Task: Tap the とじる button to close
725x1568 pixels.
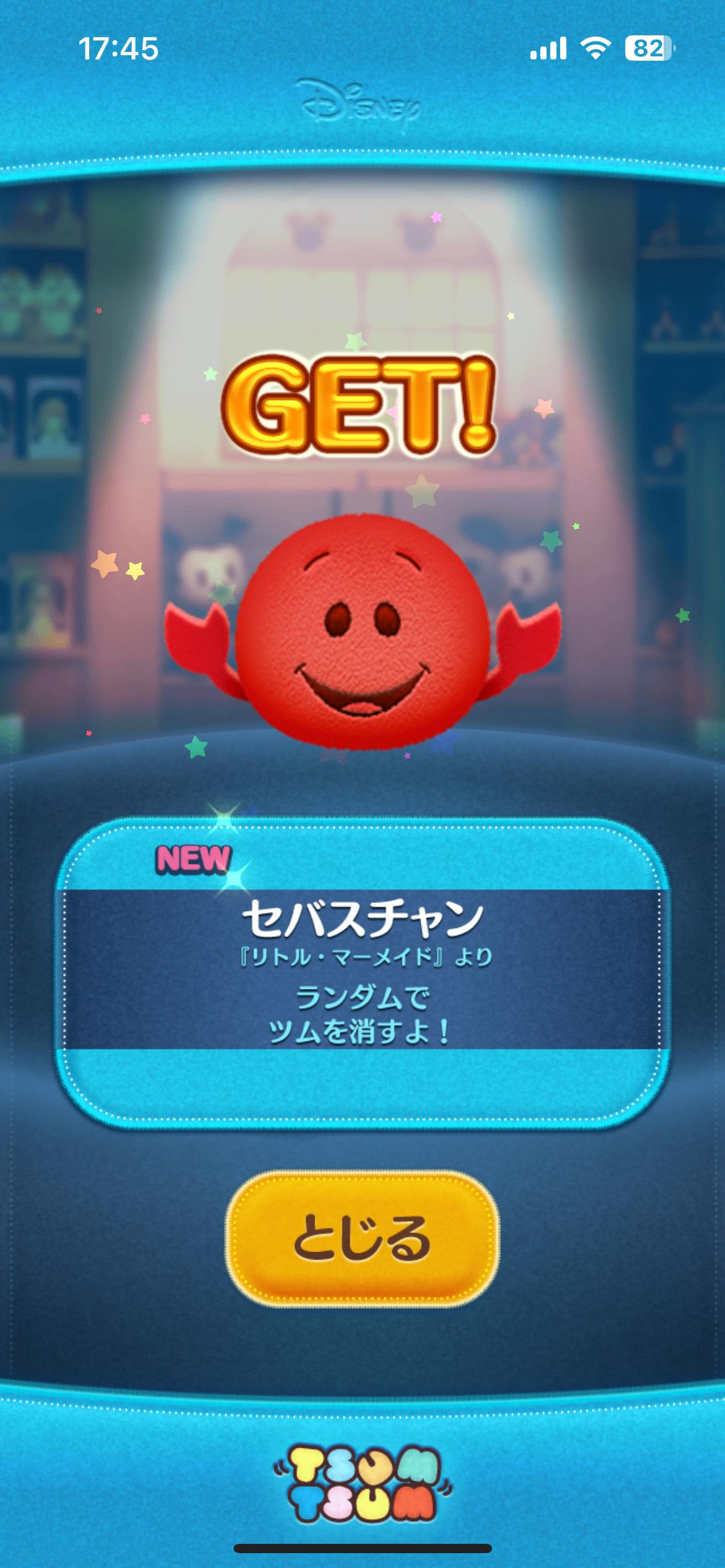Action: click(x=362, y=1239)
